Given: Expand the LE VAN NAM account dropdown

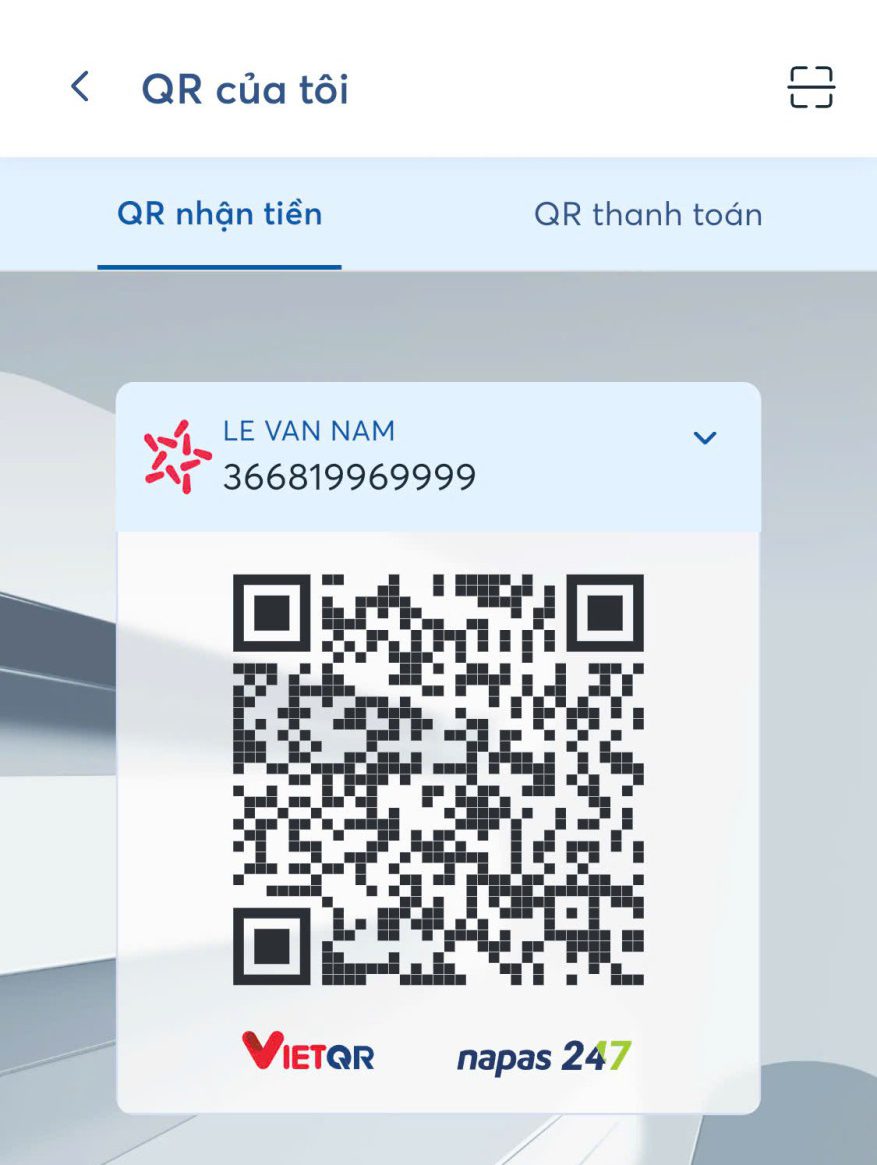Looking at the screenshot, I should (705, 438).
